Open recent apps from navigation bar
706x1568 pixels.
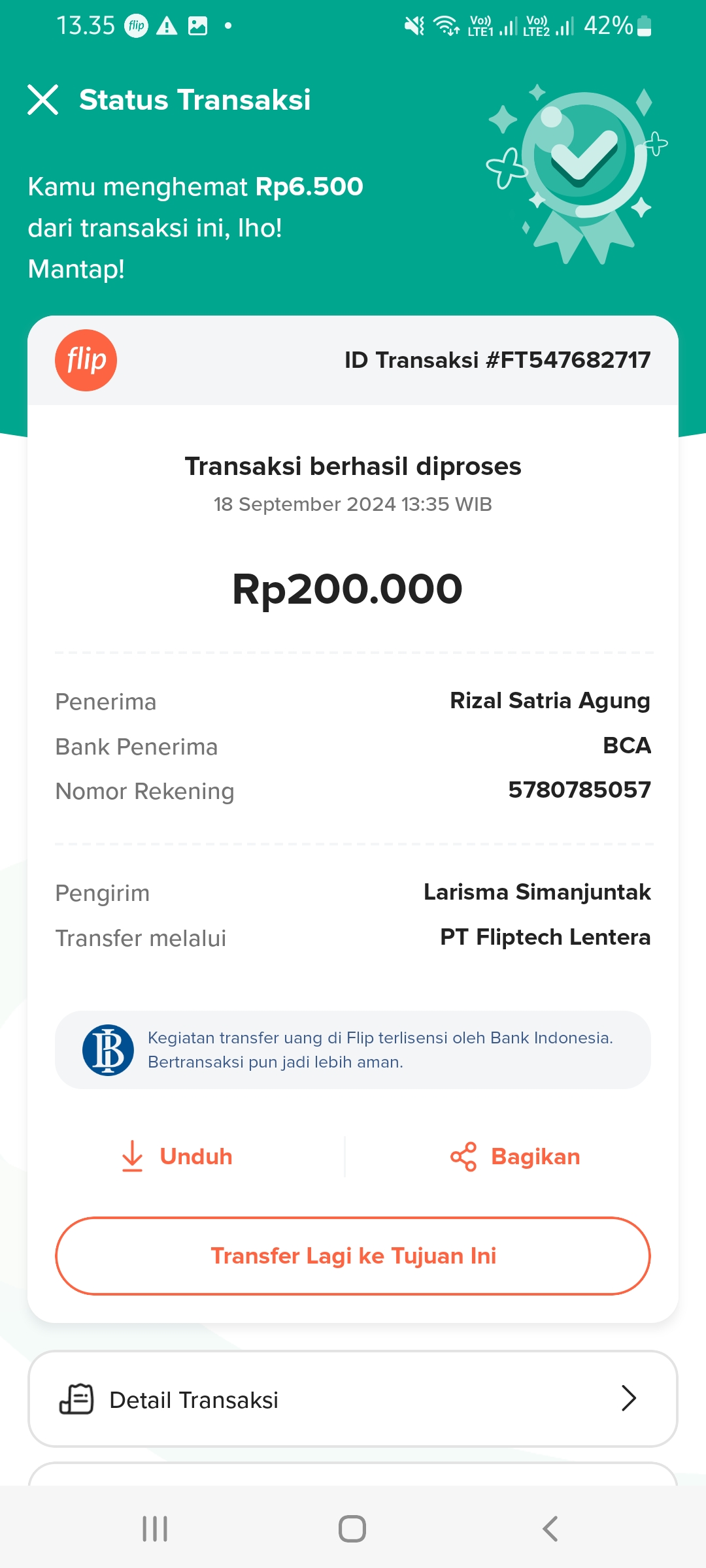(x=155, y=1529)
